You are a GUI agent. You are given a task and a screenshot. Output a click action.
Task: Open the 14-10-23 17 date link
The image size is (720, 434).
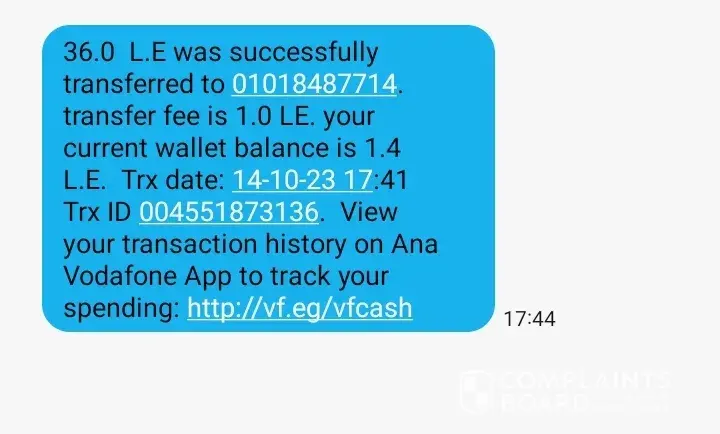(x=303, y=181)
